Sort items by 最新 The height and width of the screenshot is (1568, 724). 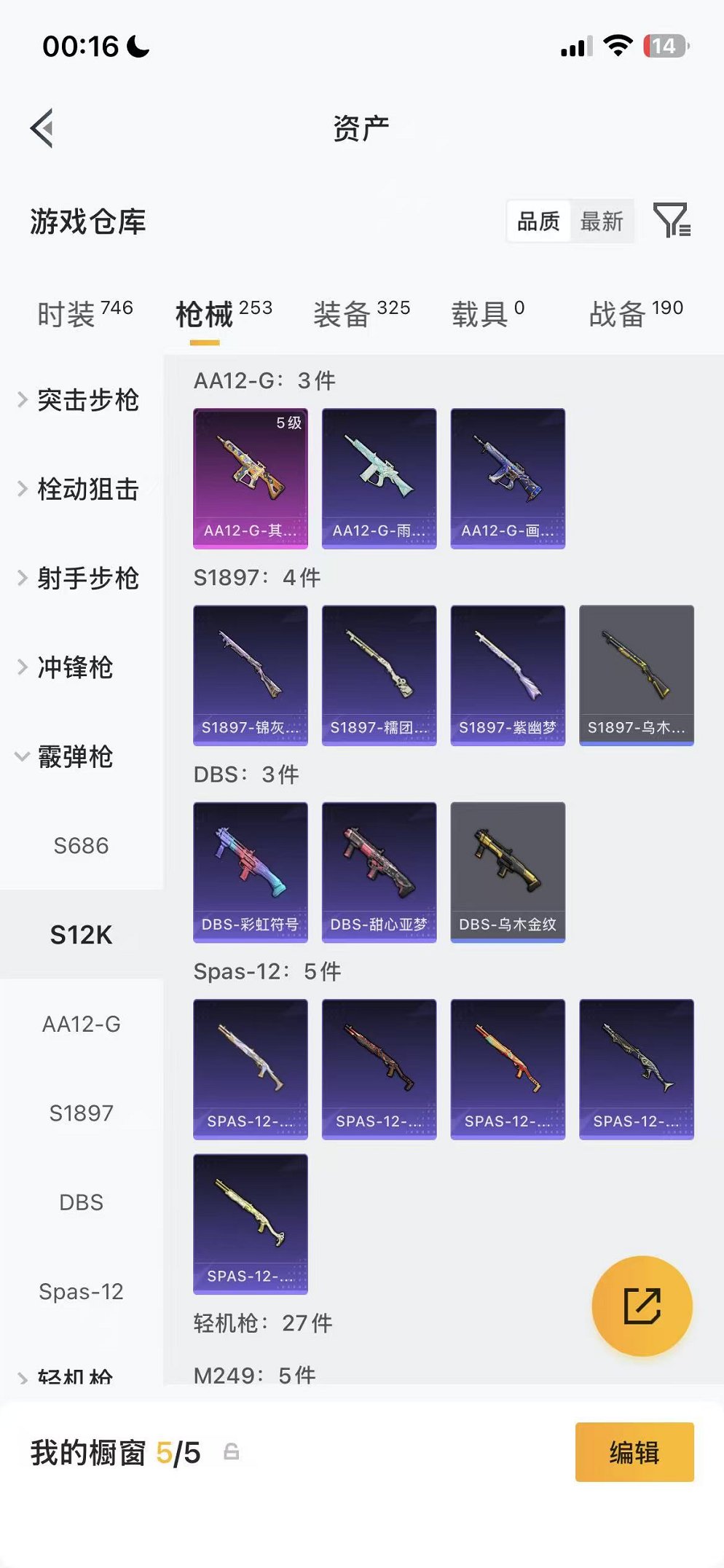pos(602,222)
